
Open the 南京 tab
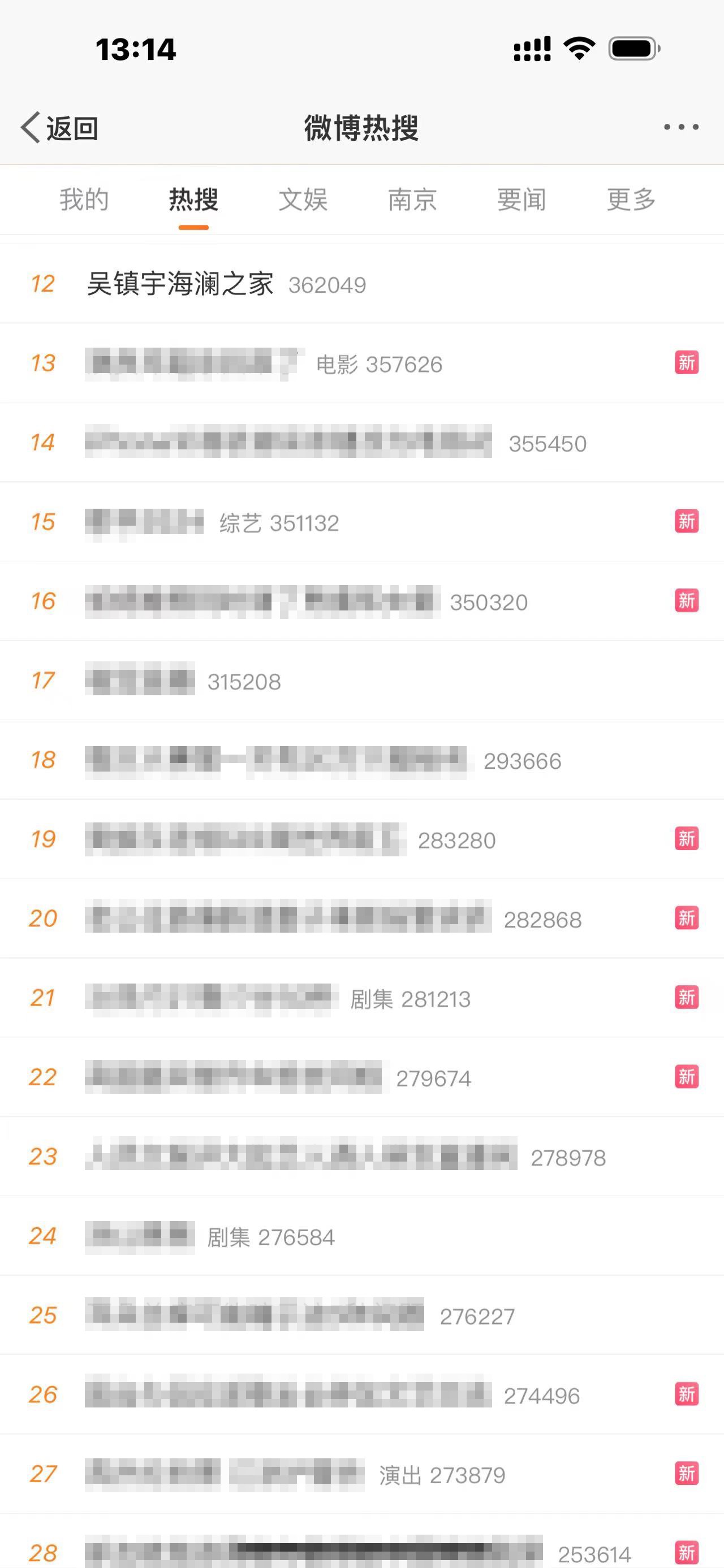point(413,200)
